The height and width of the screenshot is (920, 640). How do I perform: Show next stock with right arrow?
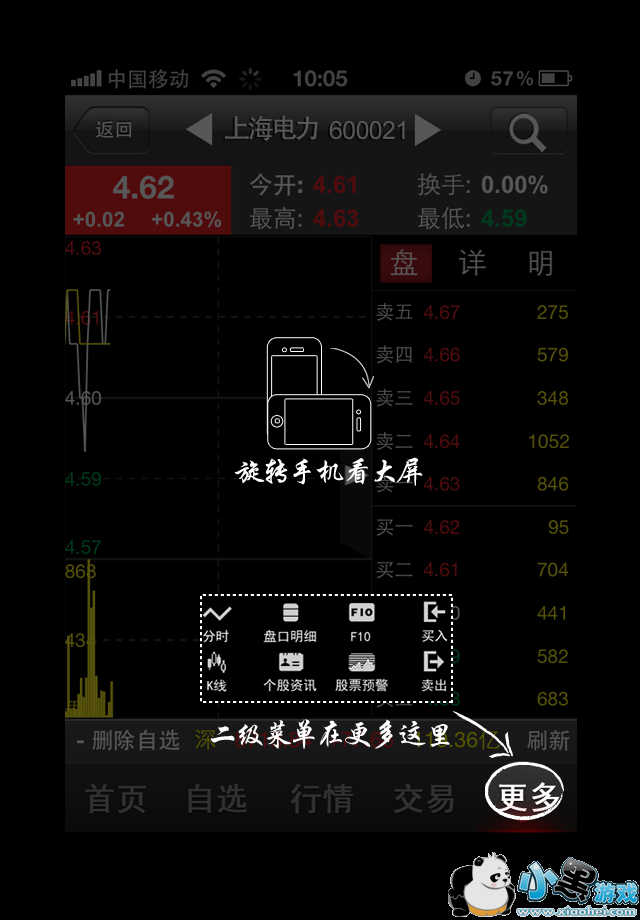coord(428,130)
